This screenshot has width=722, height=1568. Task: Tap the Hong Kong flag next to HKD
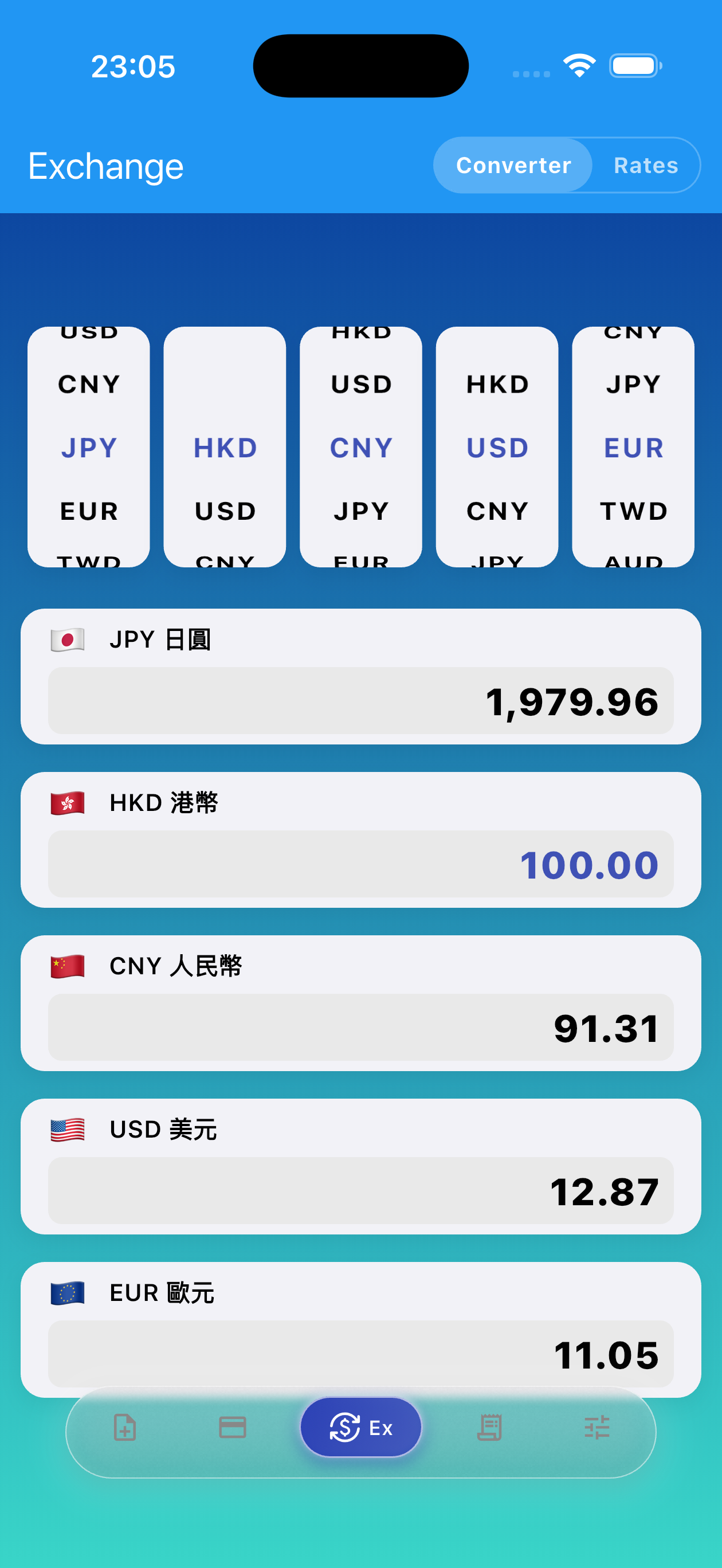coord(68,803)
